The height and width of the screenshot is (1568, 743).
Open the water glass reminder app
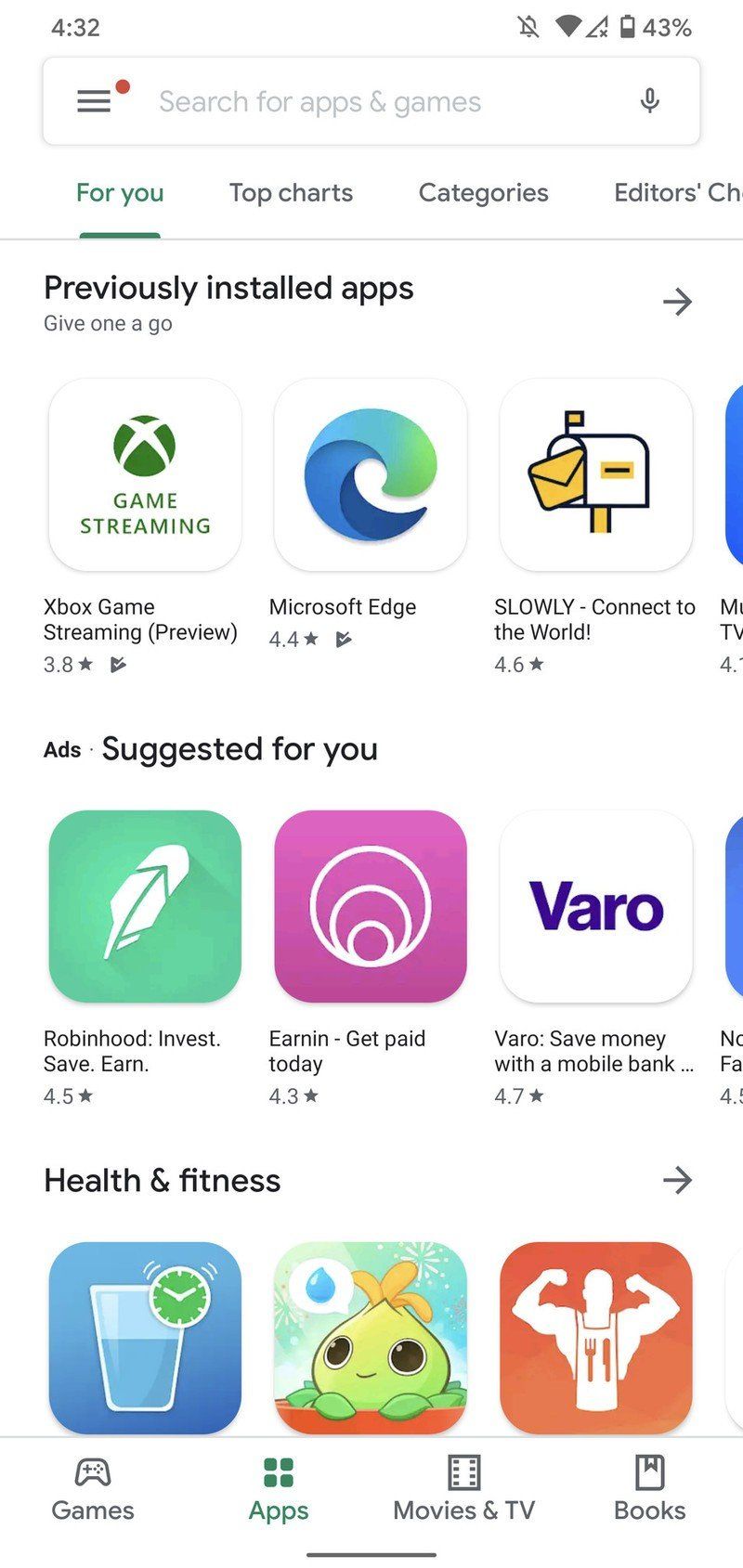pos(145,1337)
